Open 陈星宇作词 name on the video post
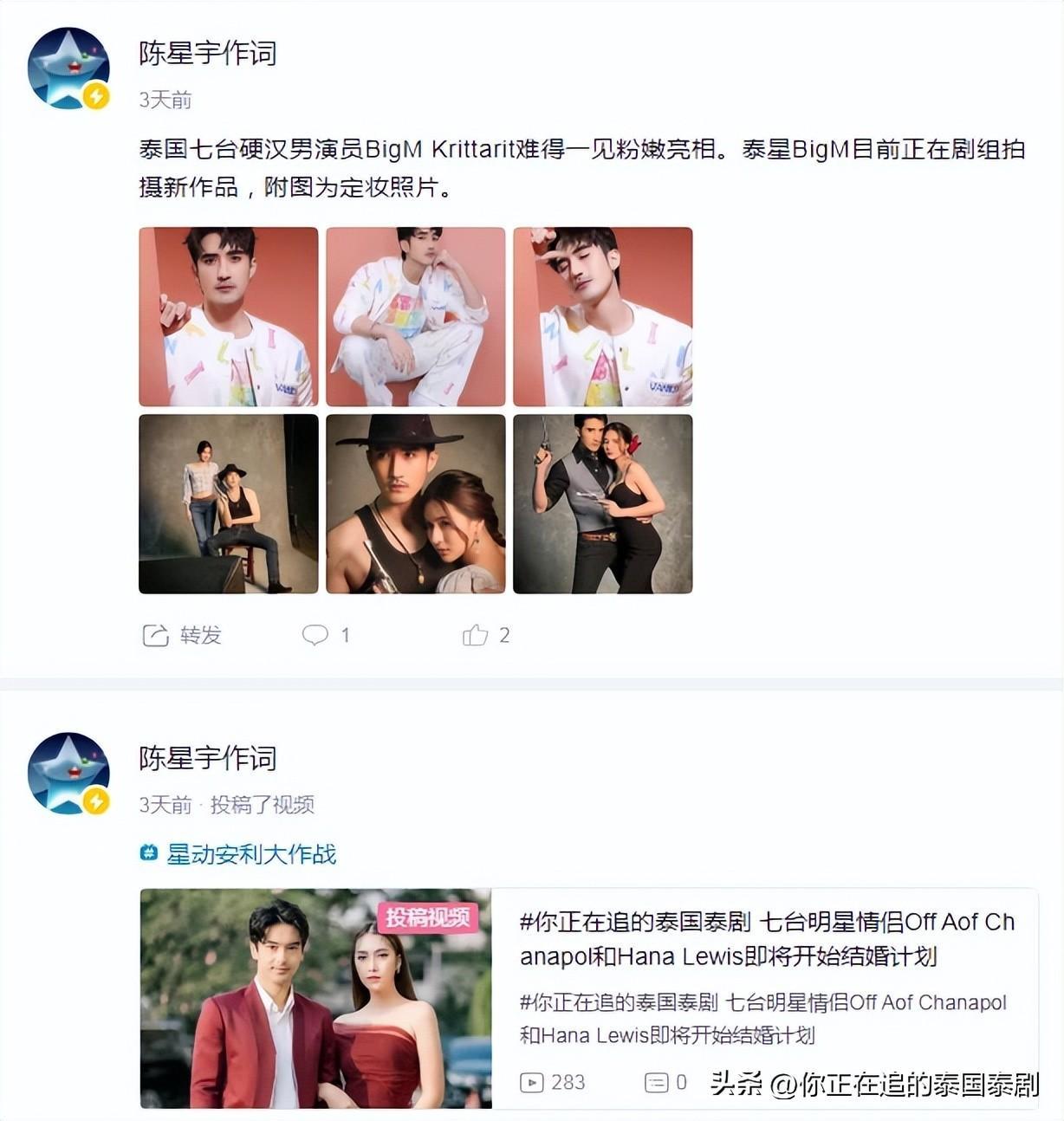1064x1121 pixels. click(x=207, y=758)
